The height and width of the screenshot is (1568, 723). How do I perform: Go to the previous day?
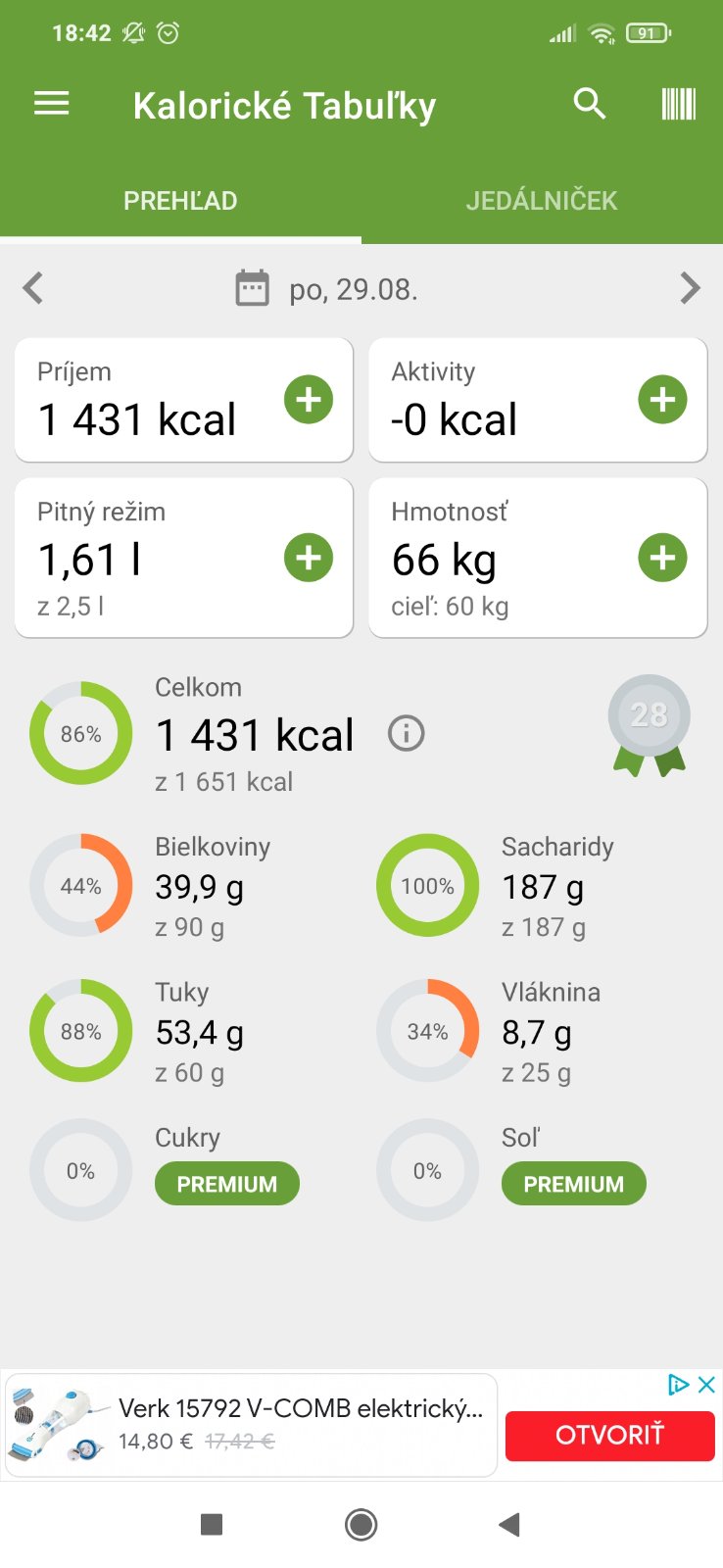click(x=33, y=288)
